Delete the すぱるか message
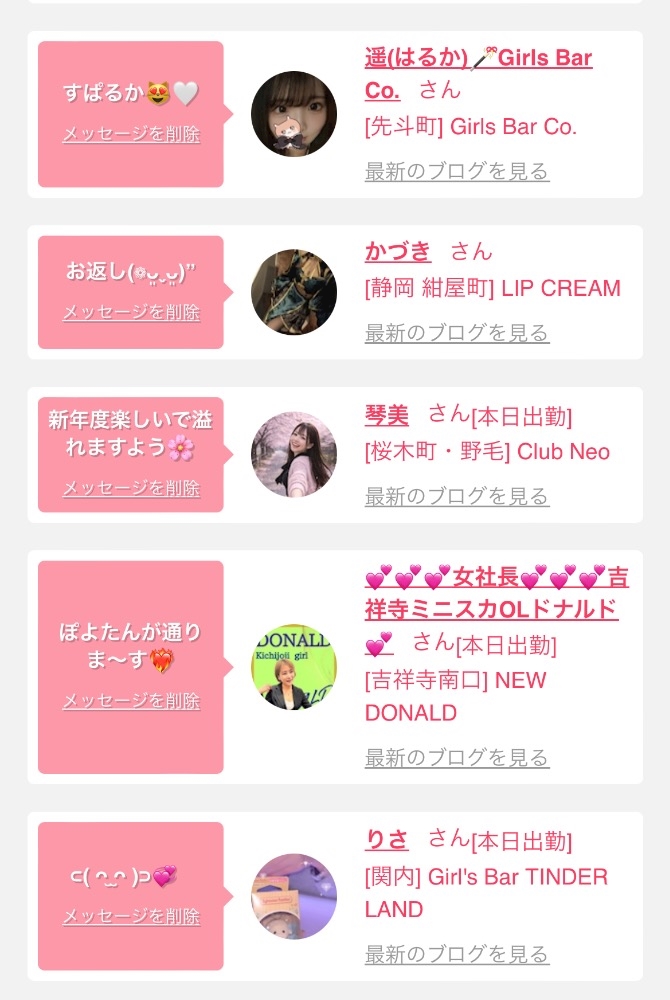Screen dimensions: 670x1000 pyautogui.click(x=131, y=134)
